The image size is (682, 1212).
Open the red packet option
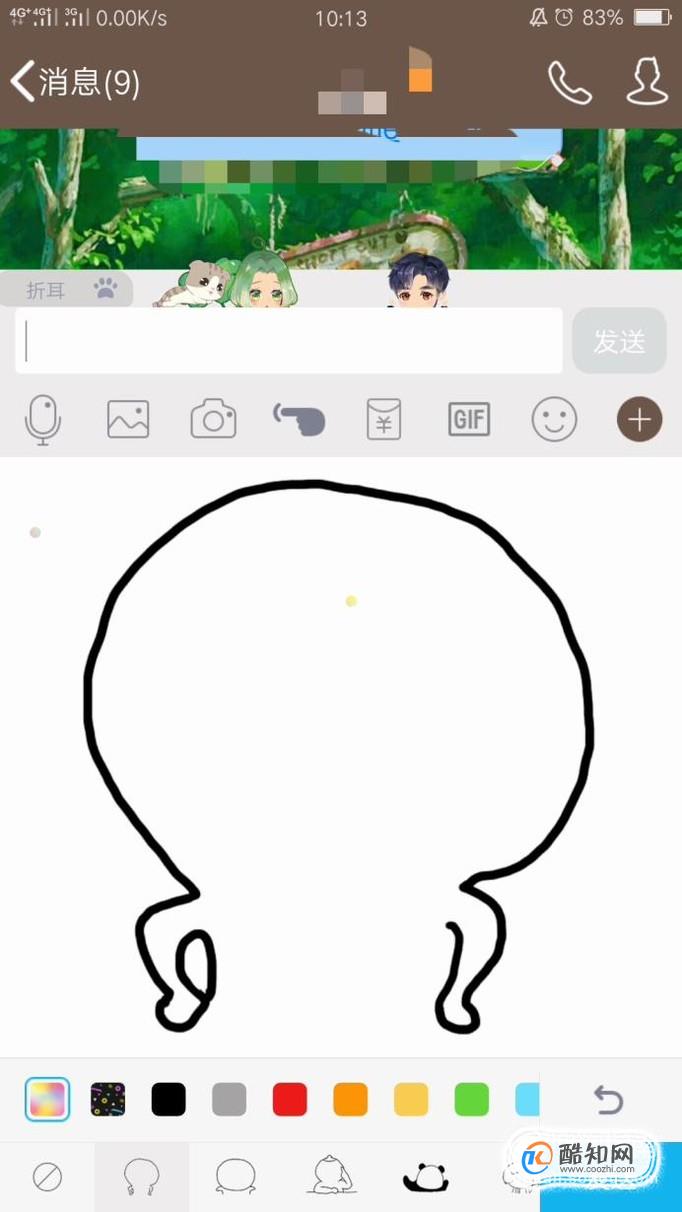(x=384, y=419)
